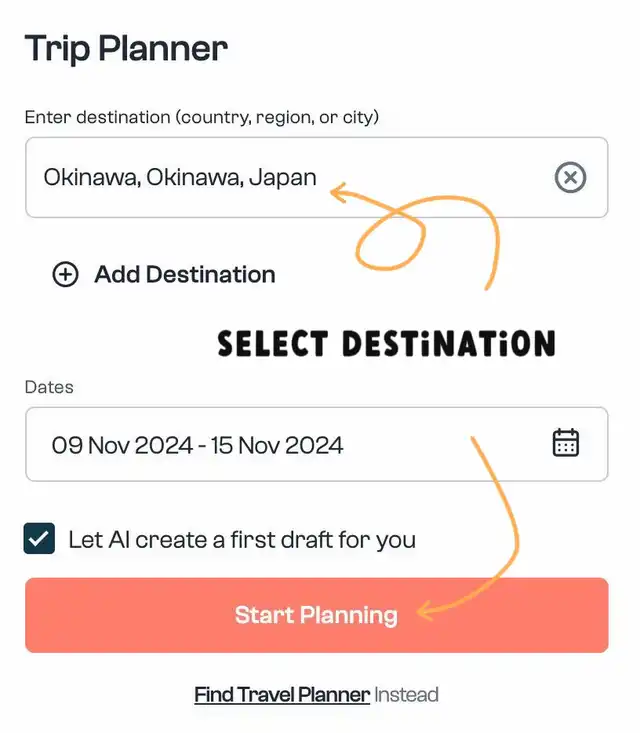Screen dimensions: 640x733
Task: Open the Find Travel Planner link
Action: pyautogui.click(x=282, y=694)
